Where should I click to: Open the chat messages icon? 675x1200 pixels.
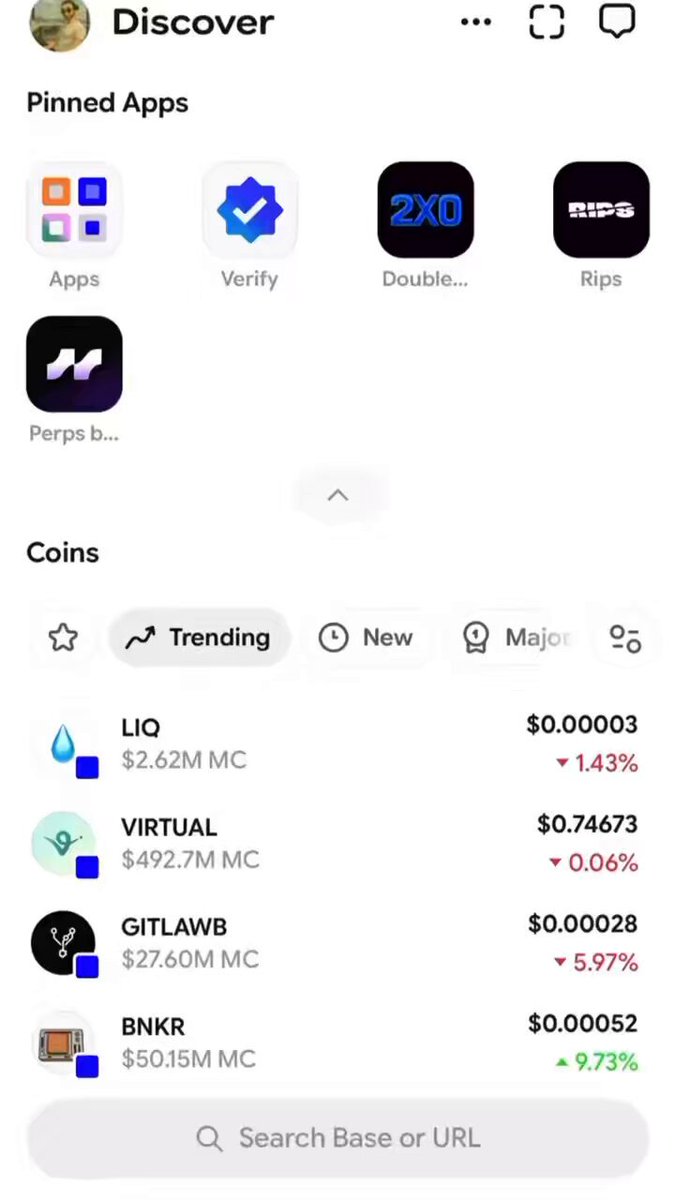(x=617, y=22)
